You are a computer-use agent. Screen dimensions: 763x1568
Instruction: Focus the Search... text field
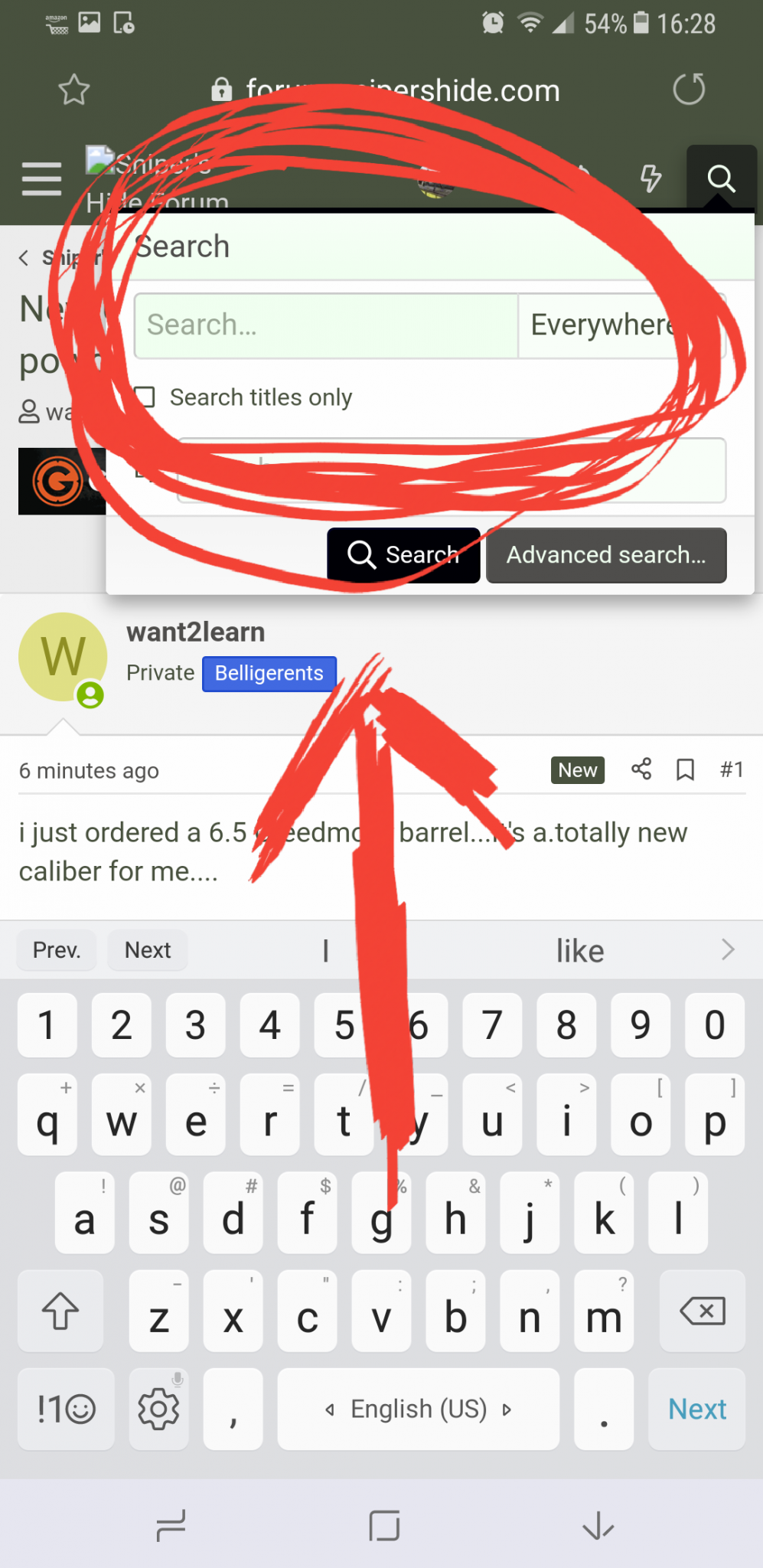click(x=326, y=325)
